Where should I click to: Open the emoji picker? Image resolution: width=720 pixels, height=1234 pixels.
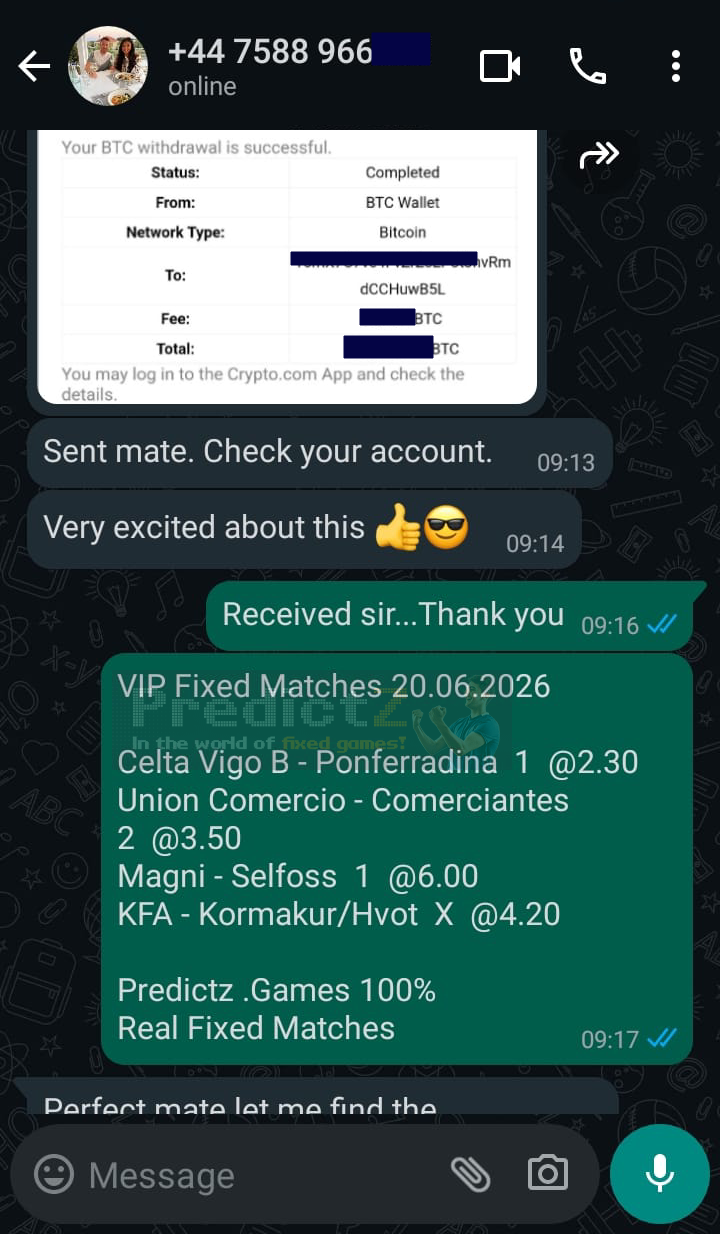pyautogui.click(x=54, y=1175)
